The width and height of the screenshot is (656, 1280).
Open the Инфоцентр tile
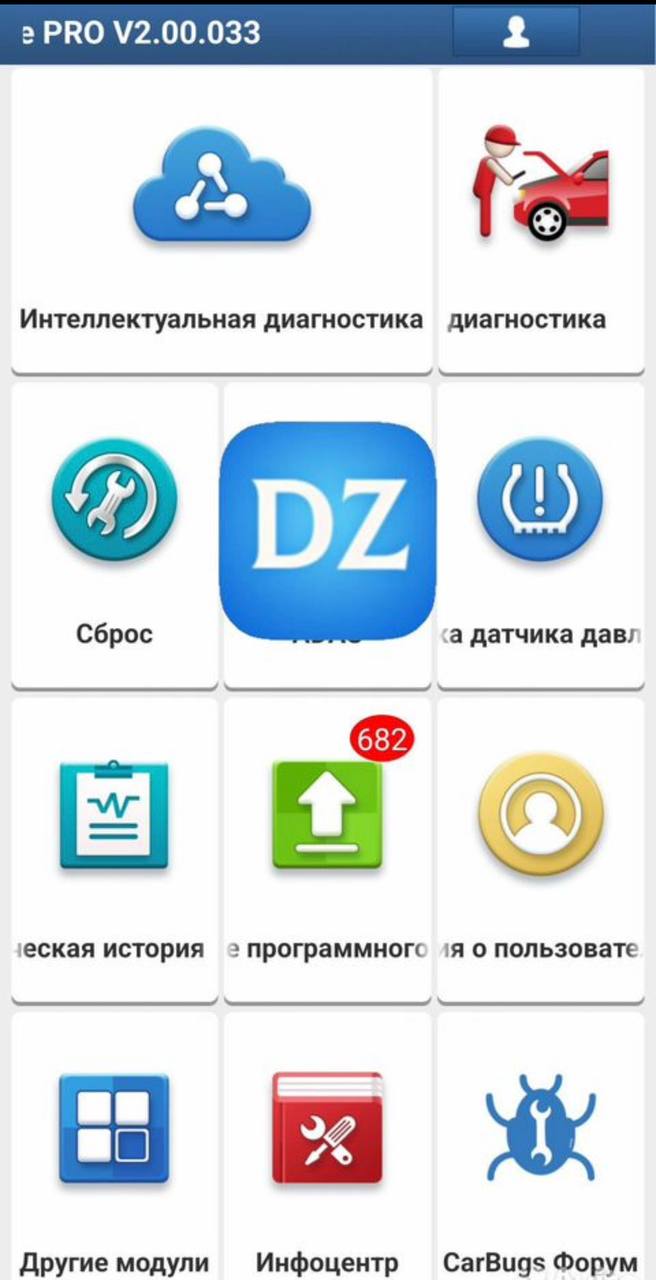click(x=327, y=1147)
